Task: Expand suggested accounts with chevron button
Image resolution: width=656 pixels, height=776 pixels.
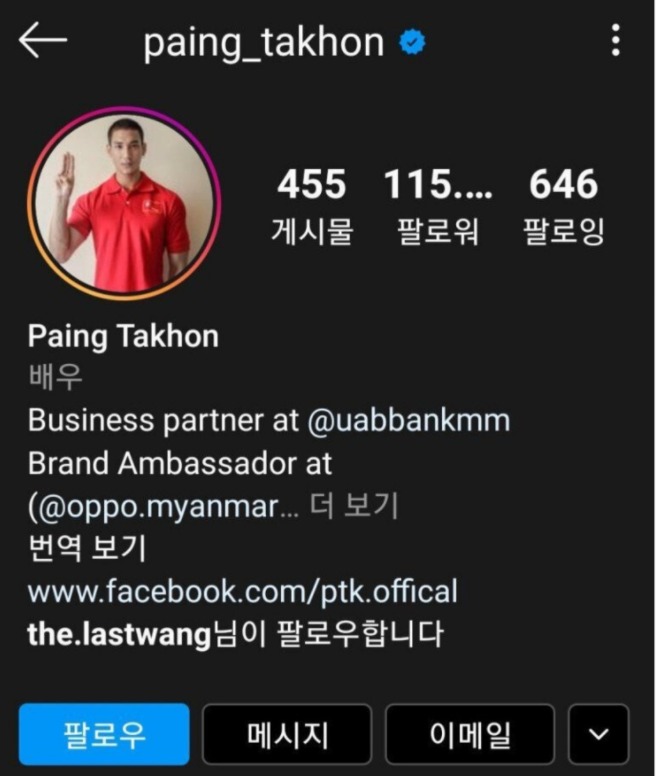Action: click(598, 735)
